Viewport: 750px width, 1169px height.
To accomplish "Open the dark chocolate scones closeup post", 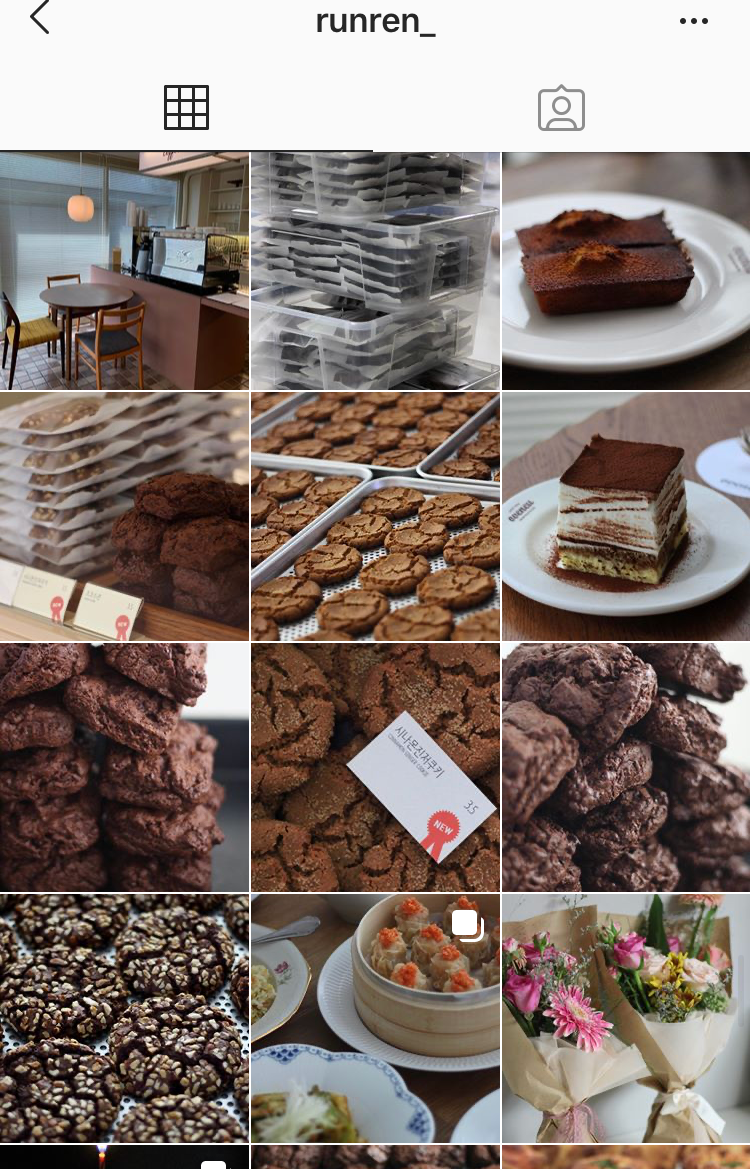I will tap(626, 767).
